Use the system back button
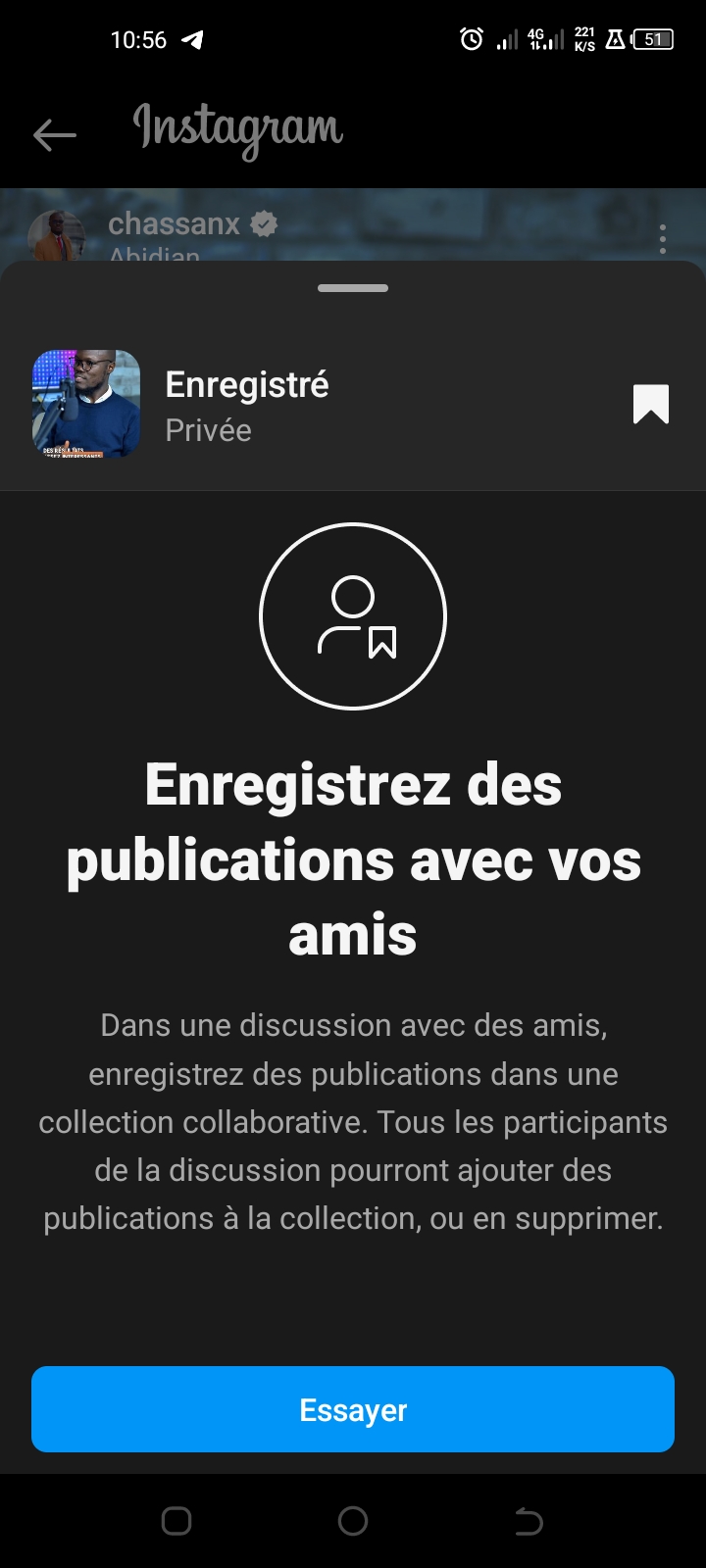Image resolution: width=706 pixels, height=1568 pixels. [x=529, y=1521]
